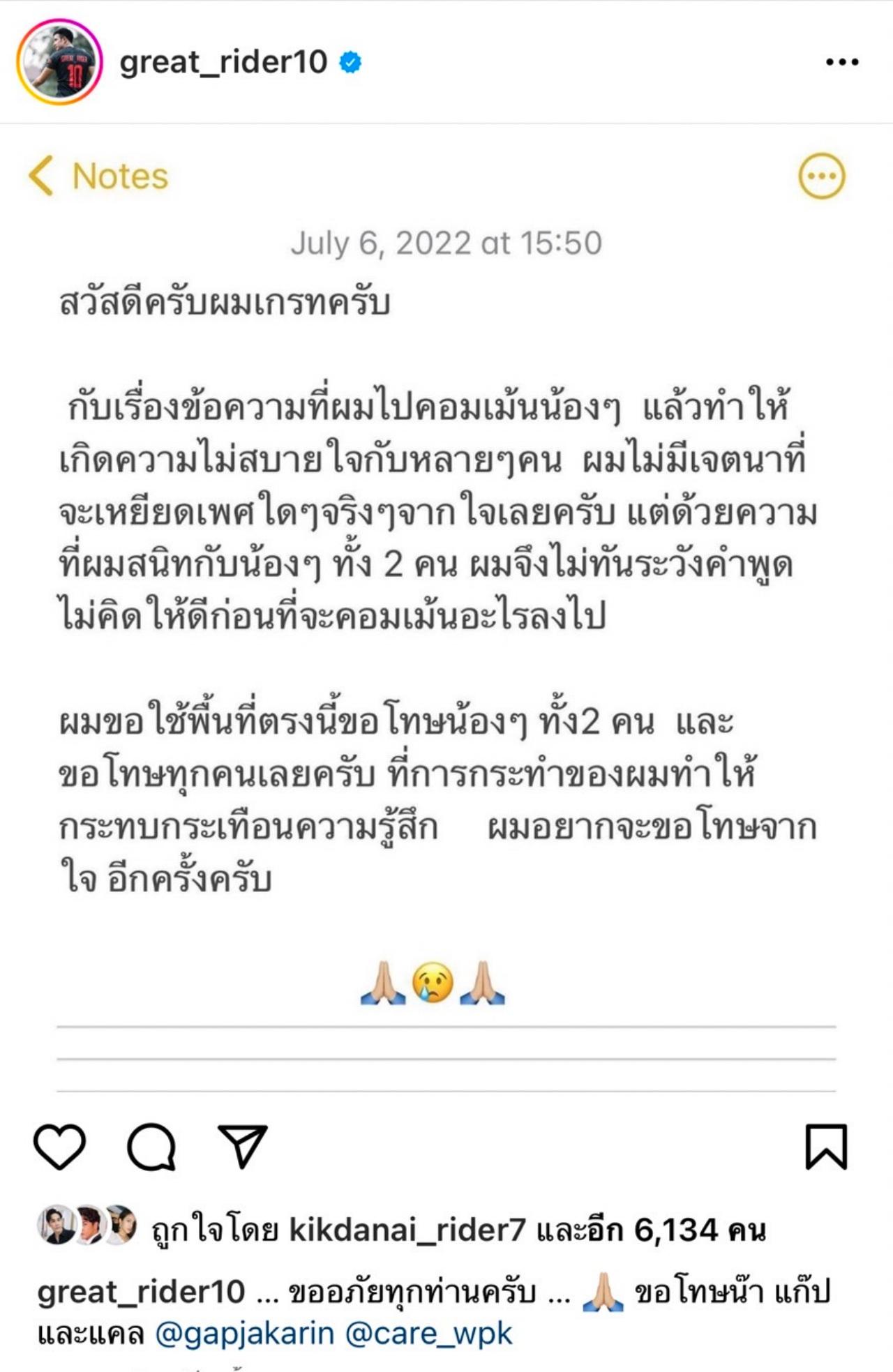Image resolution: width=893 pixels, height=1372 pixels.
Task: Open the great_rider10 username at post top
Action: [223, 62]
